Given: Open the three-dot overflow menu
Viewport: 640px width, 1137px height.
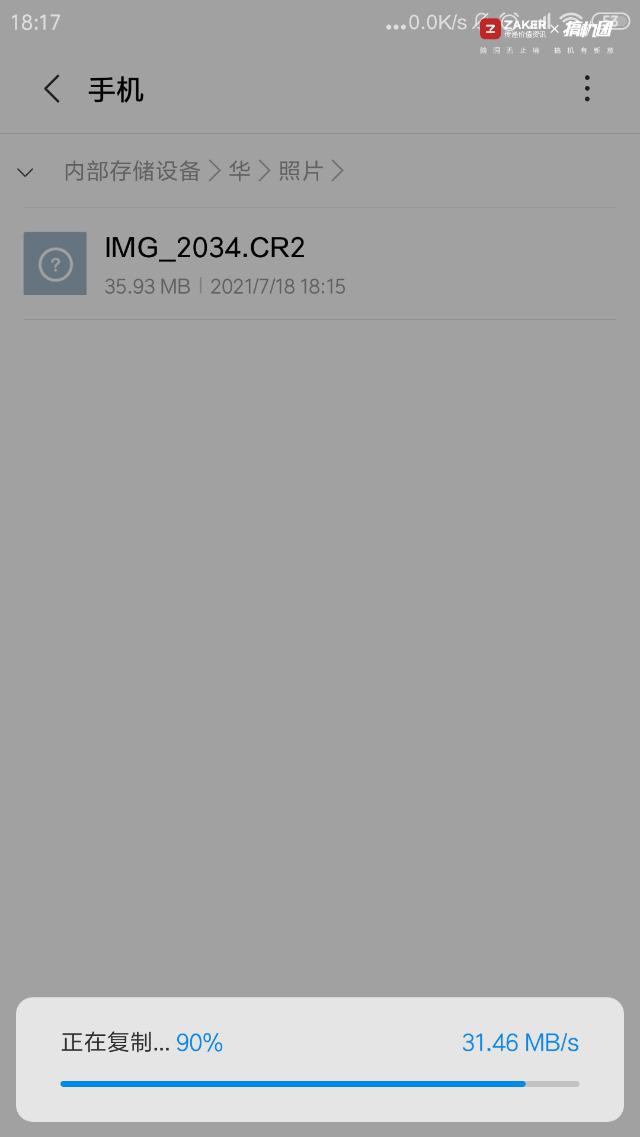Looking at the screenshot, I should [587, 88].
